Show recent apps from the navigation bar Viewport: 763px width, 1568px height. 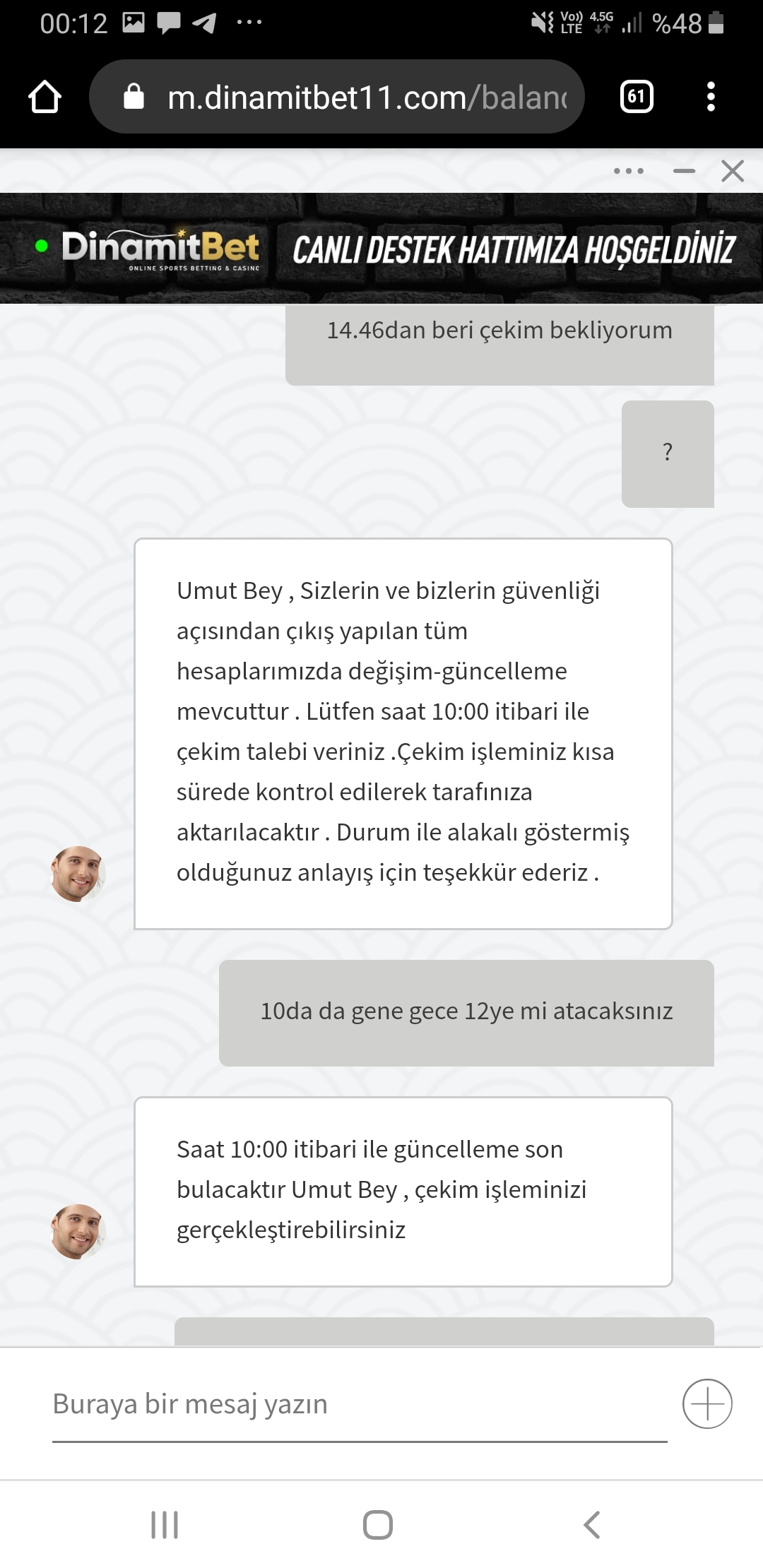[165, 1525]
